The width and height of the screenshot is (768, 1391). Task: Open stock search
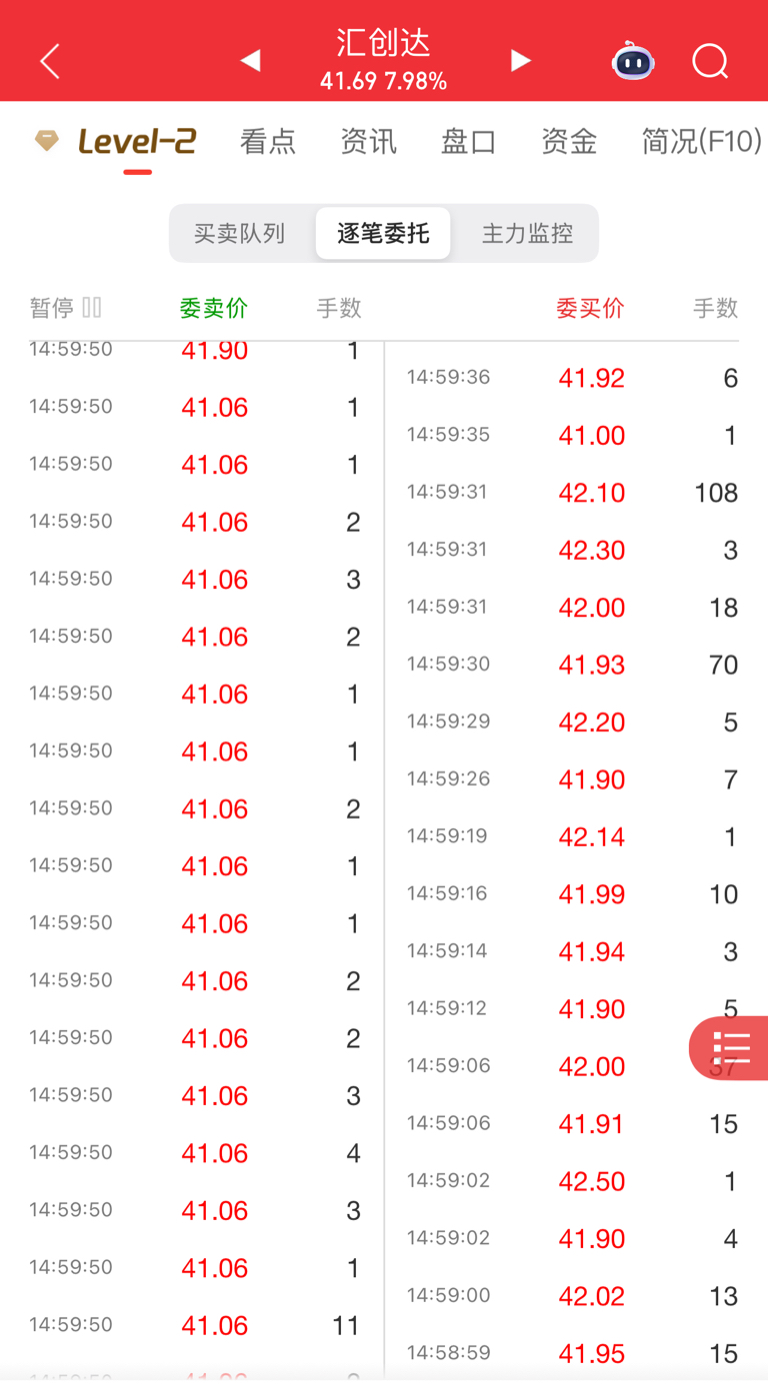pos(710,61)
